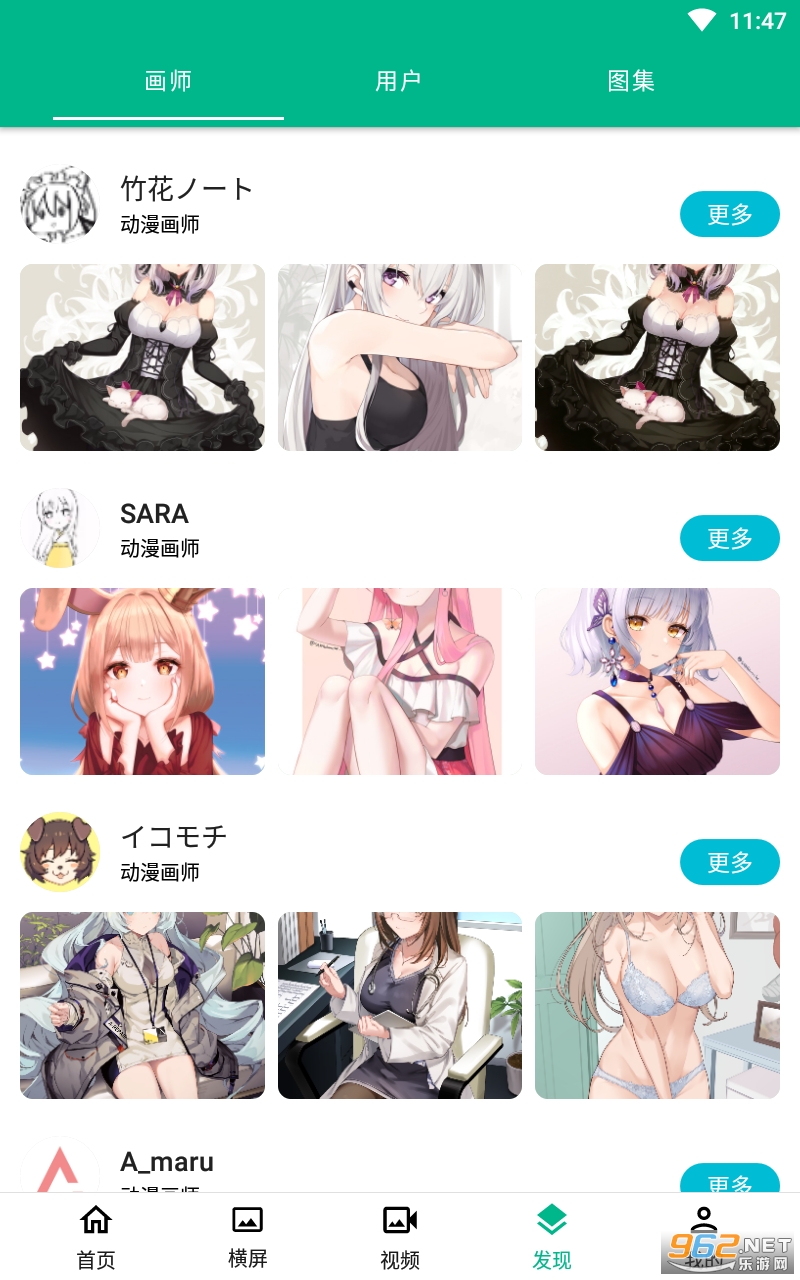This screenshot has width=800, height=1280.
Task: Open 竹花ノート artist avatar
Action: click(60, 205)
